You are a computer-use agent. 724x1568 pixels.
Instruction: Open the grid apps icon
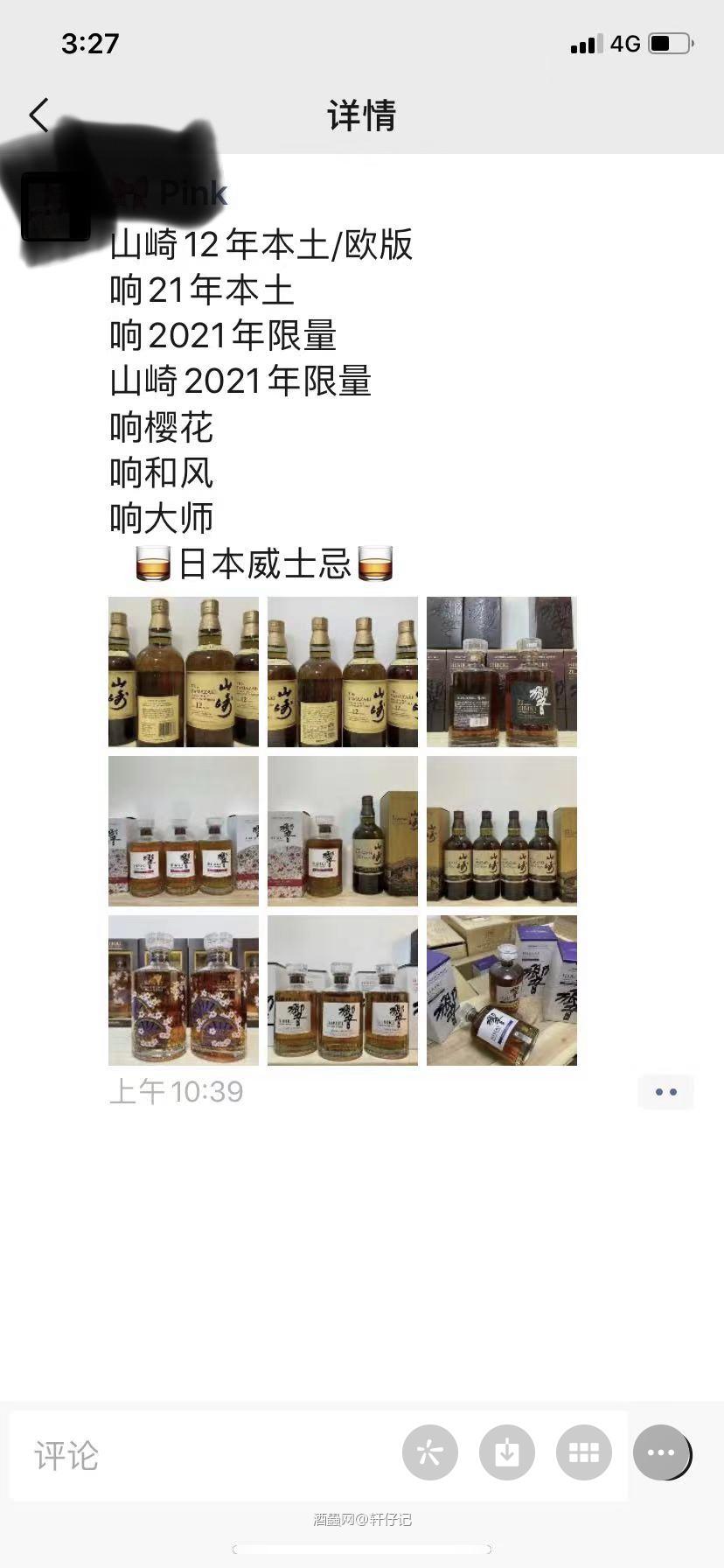pyautogui.click(x=584, y=1452)
